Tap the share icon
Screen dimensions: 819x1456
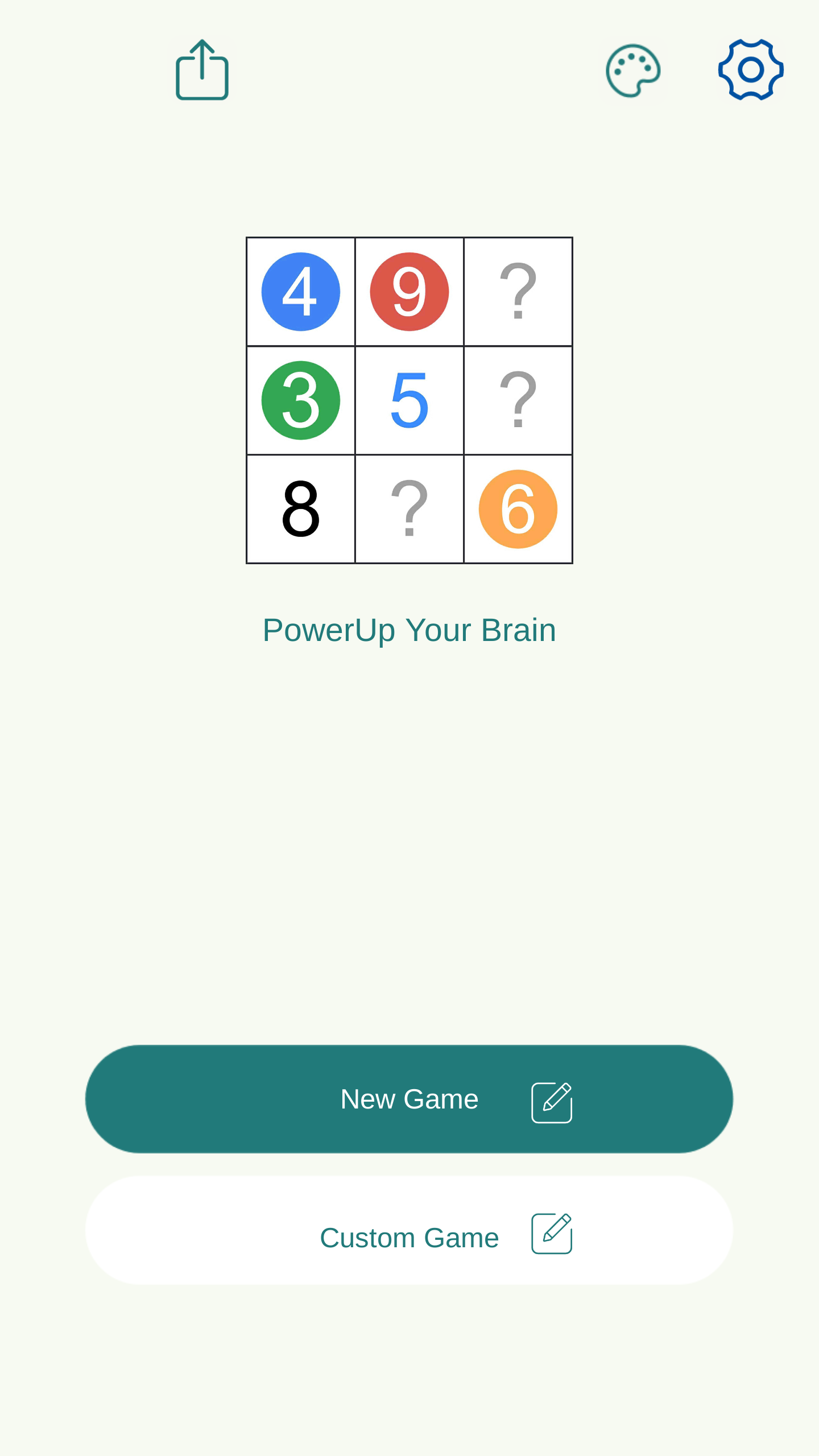click(x=202, y=70)
